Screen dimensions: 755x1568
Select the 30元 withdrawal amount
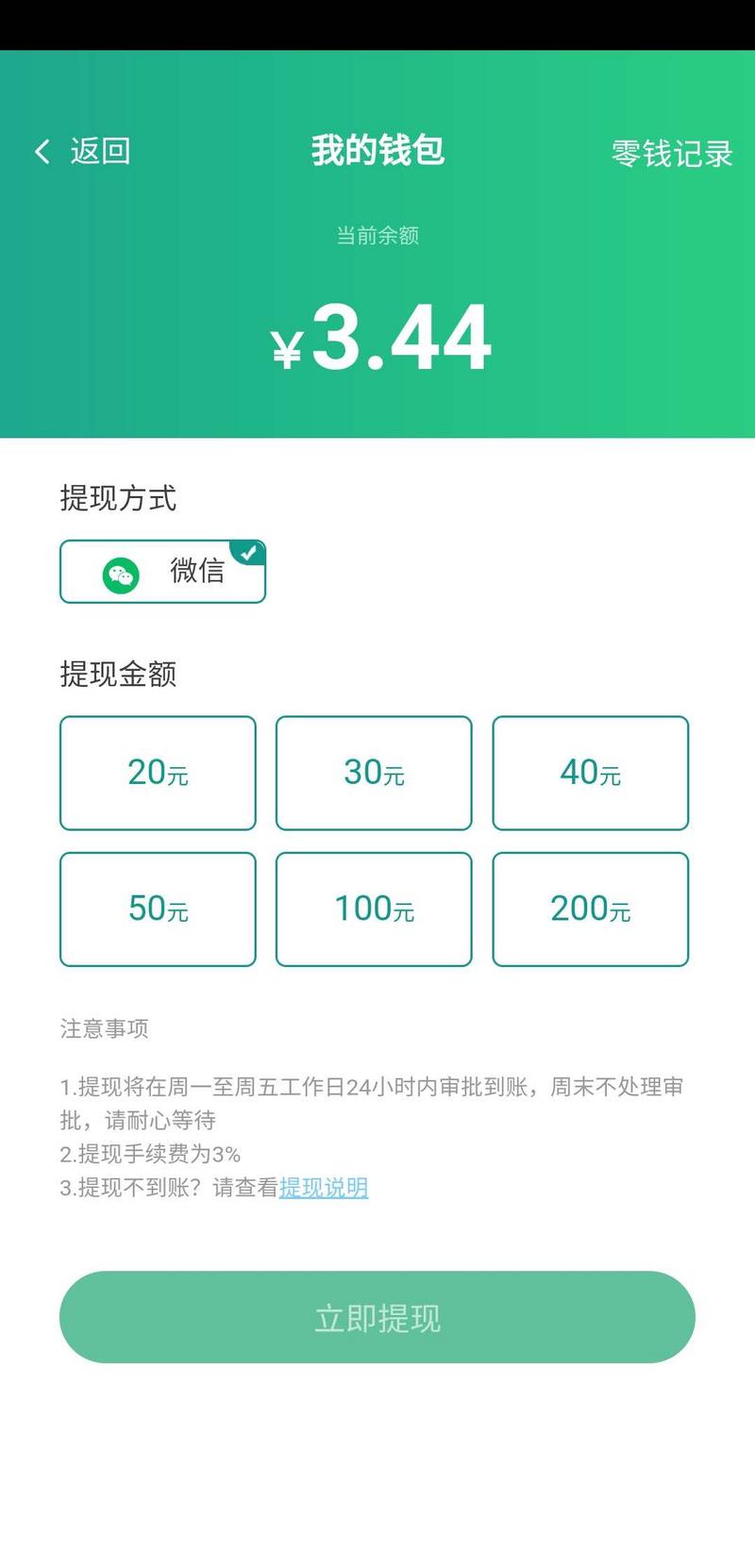(373, 773)
